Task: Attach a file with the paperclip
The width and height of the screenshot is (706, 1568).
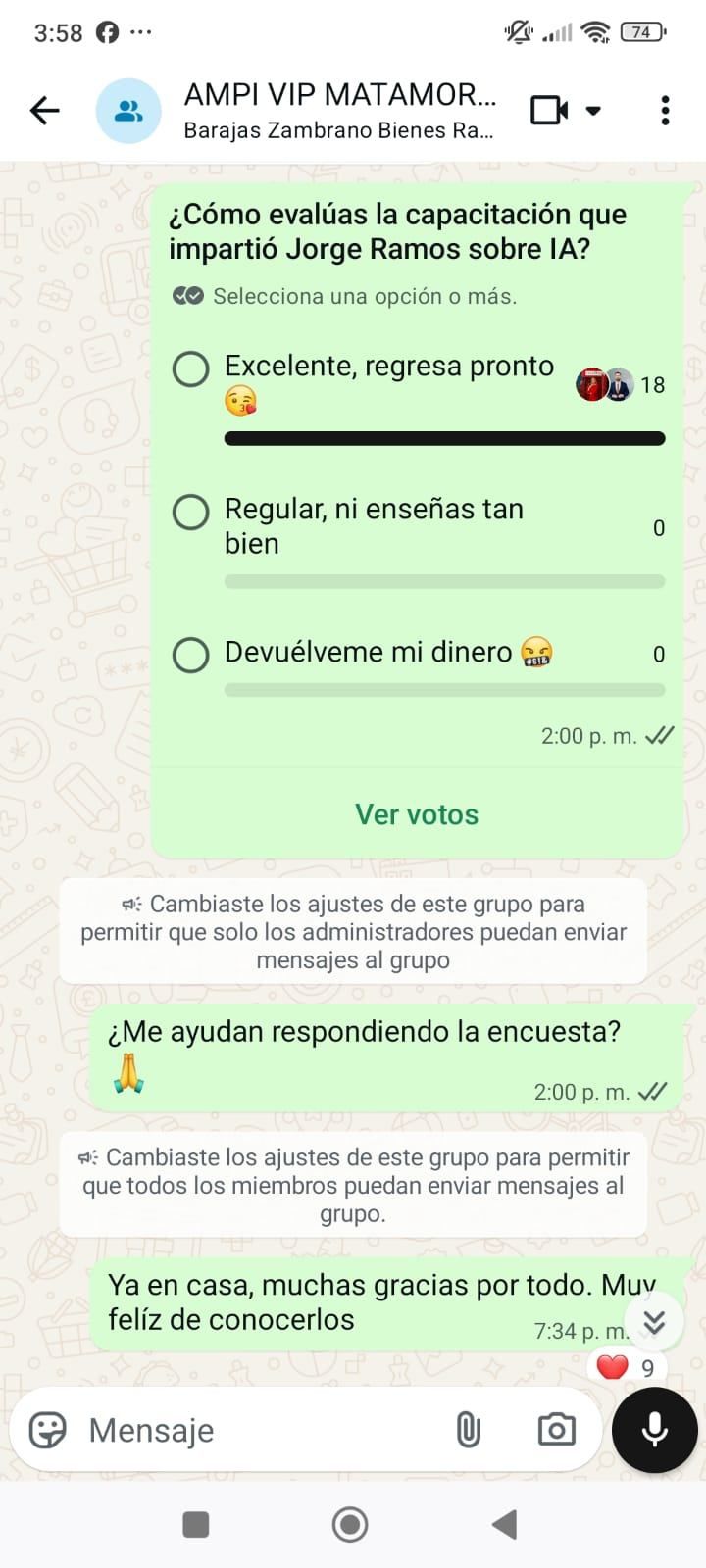Action: pos(469,1431)
